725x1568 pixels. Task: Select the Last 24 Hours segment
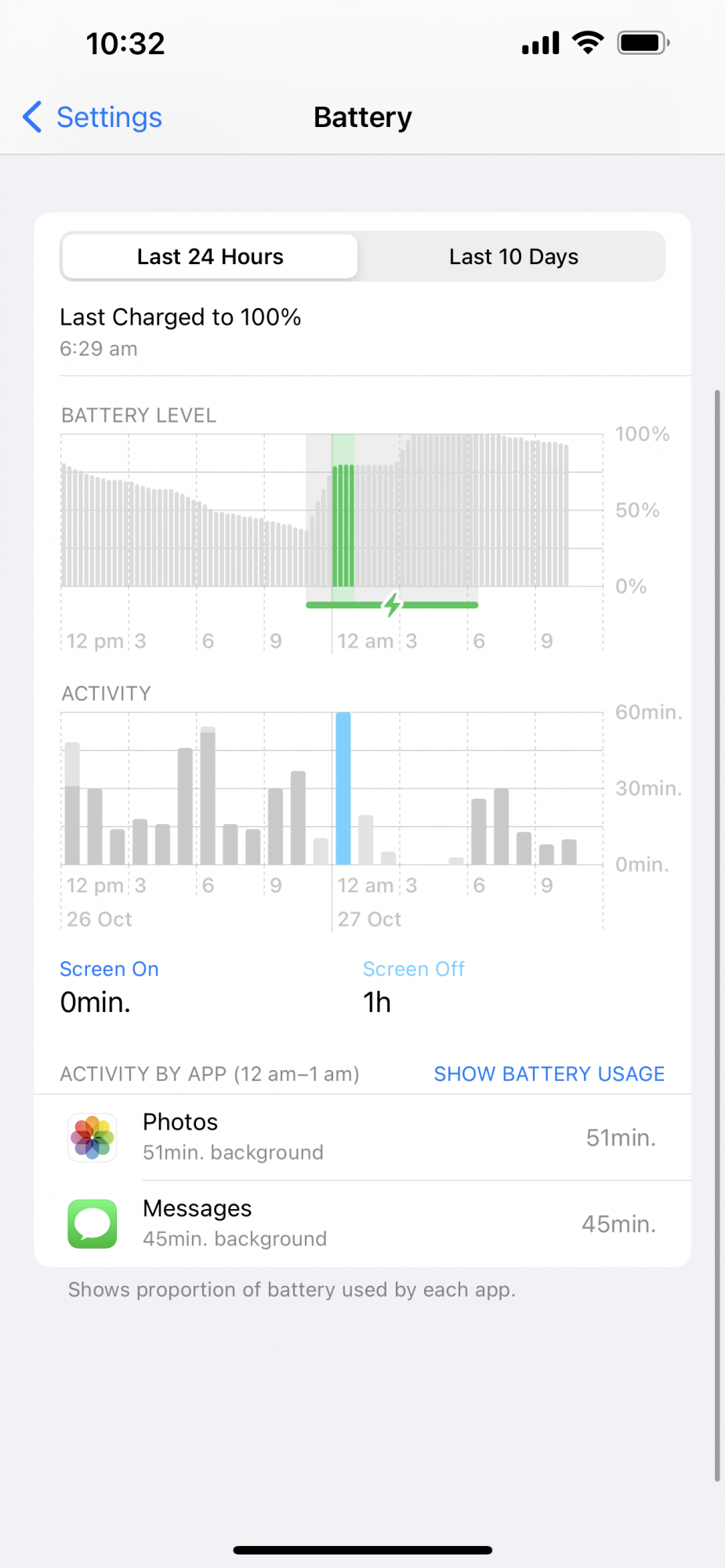210,256
